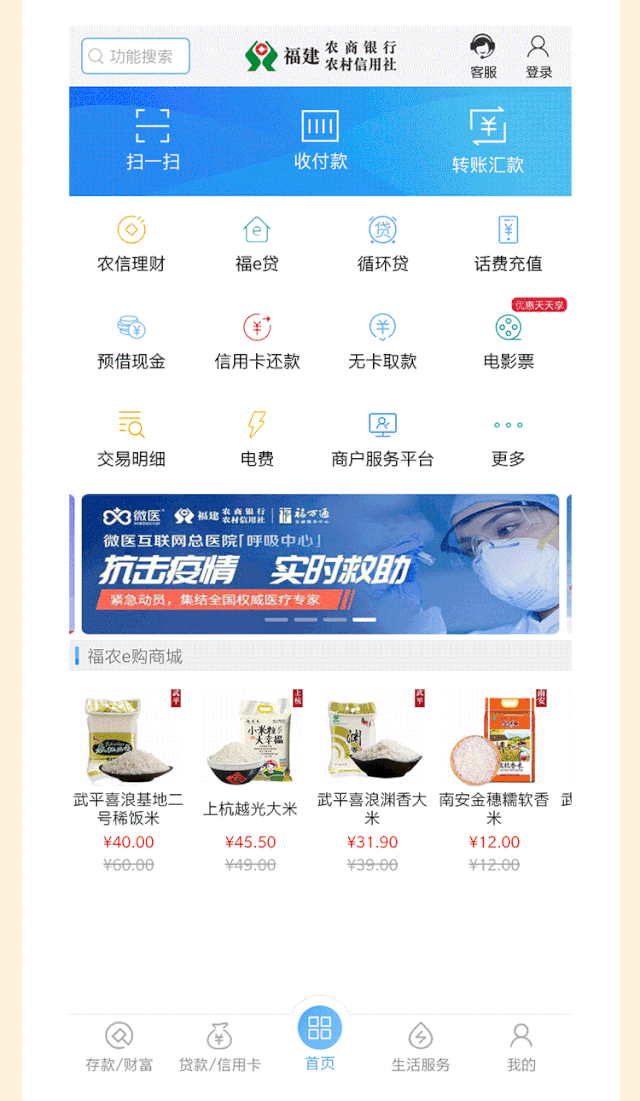The width and height of the screenshot is (640, 1101).
Task: Tap 更多 to see more services
Action: point(508,440)
